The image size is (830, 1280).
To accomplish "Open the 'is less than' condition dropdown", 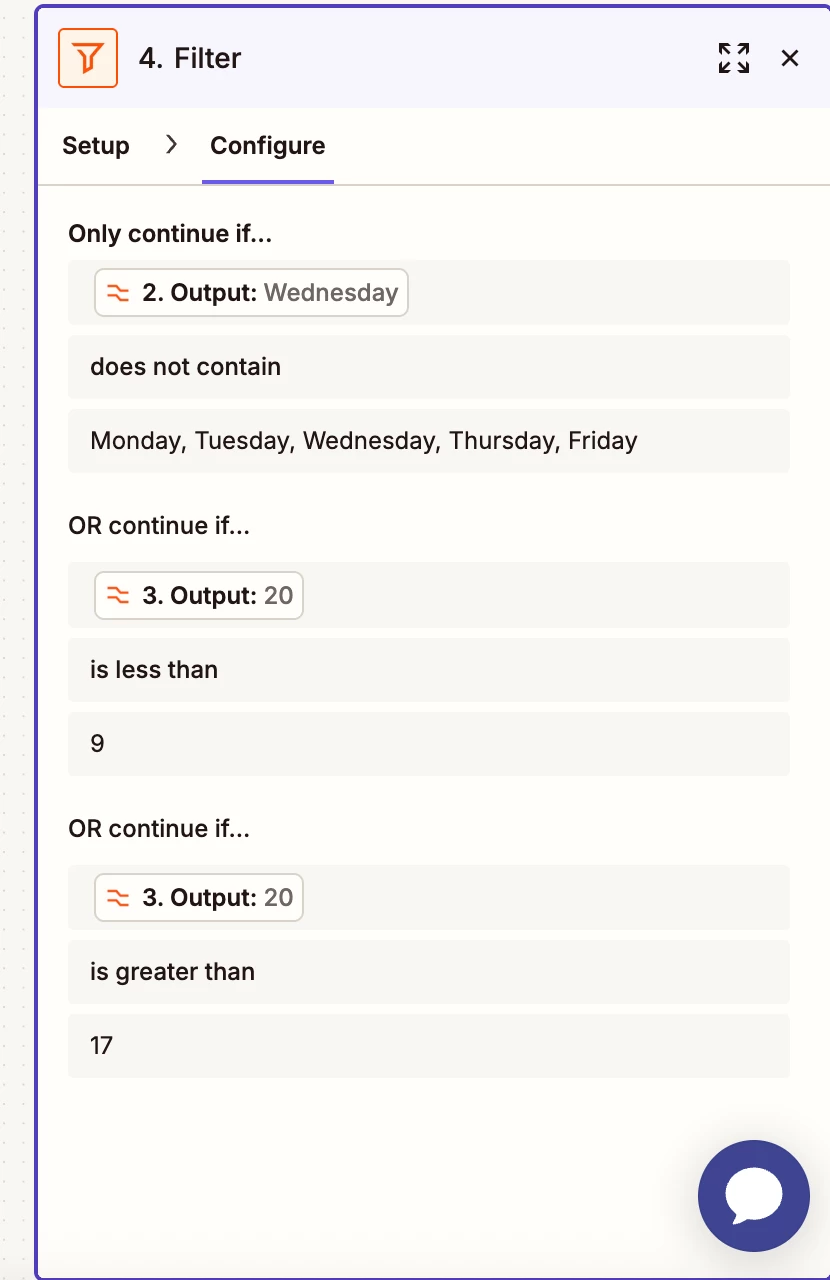I will (x=428, y=670).
